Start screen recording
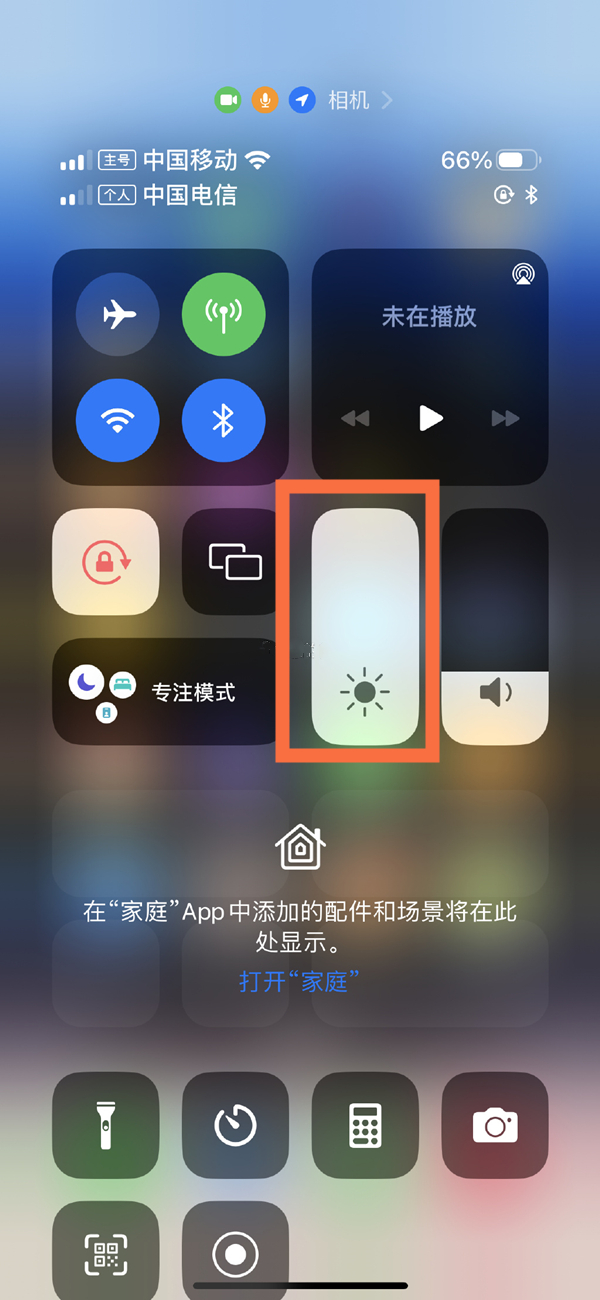The width and height of the screenshot is (600, 1300). point(235,1252)
